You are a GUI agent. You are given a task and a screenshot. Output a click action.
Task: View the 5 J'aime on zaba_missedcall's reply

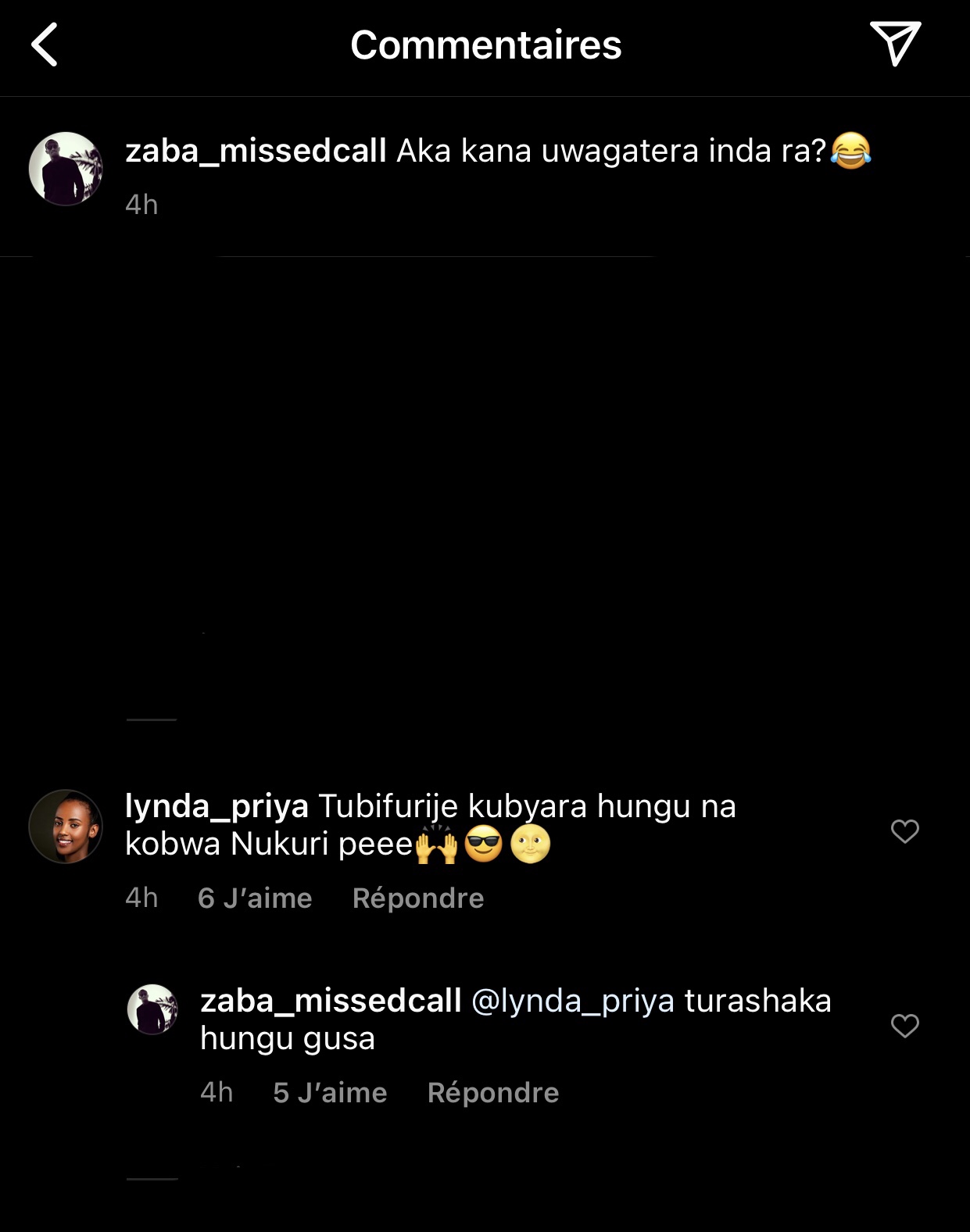pos(330,1093)
